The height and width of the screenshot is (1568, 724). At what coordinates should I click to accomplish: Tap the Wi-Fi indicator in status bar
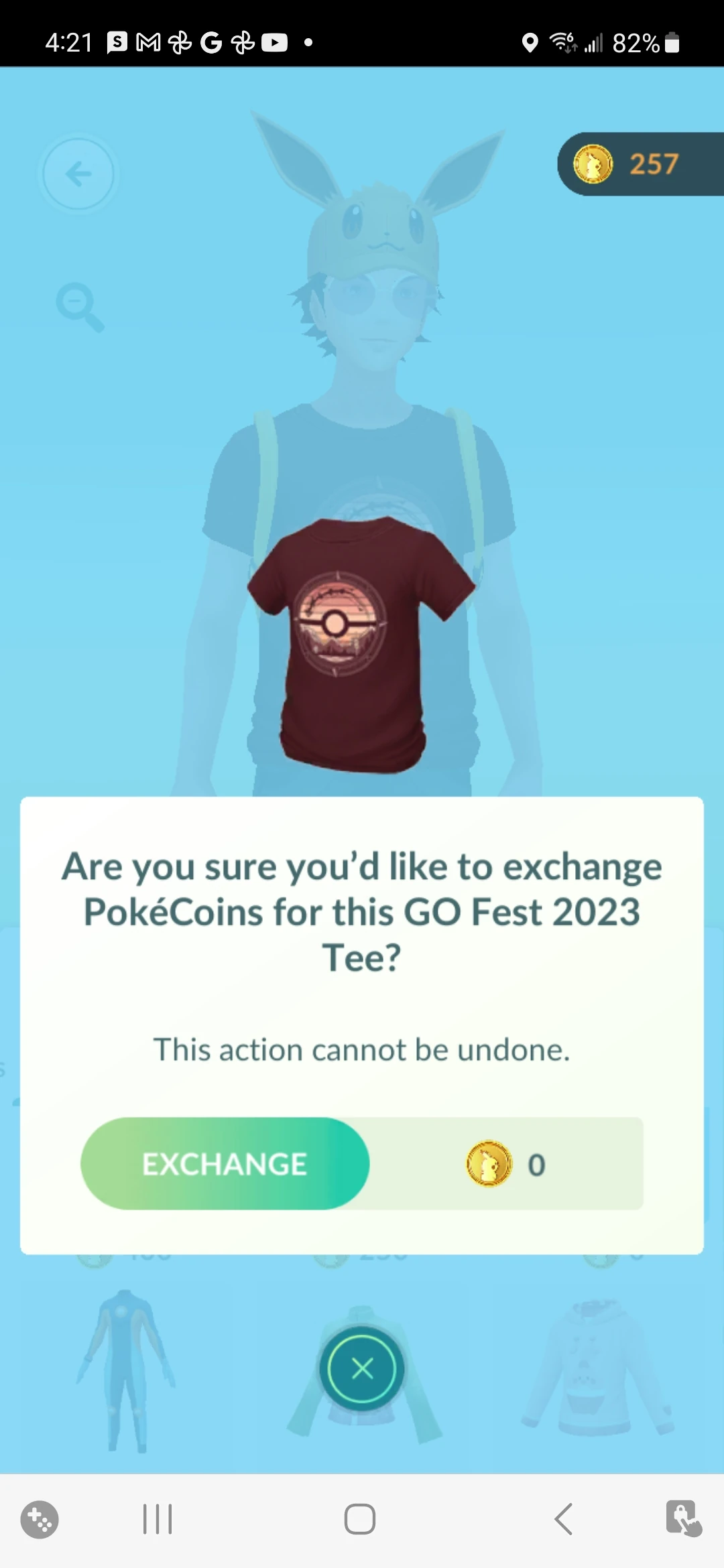(562, 42)
